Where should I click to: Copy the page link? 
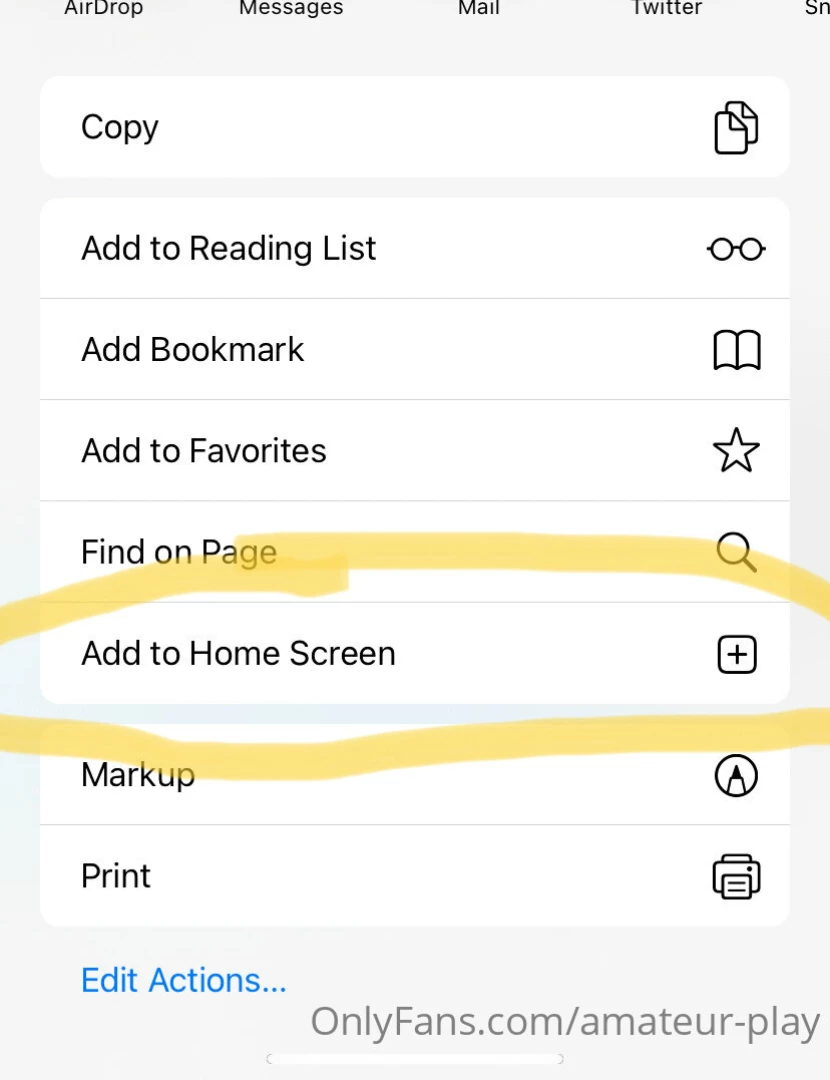tap(414, 127)
